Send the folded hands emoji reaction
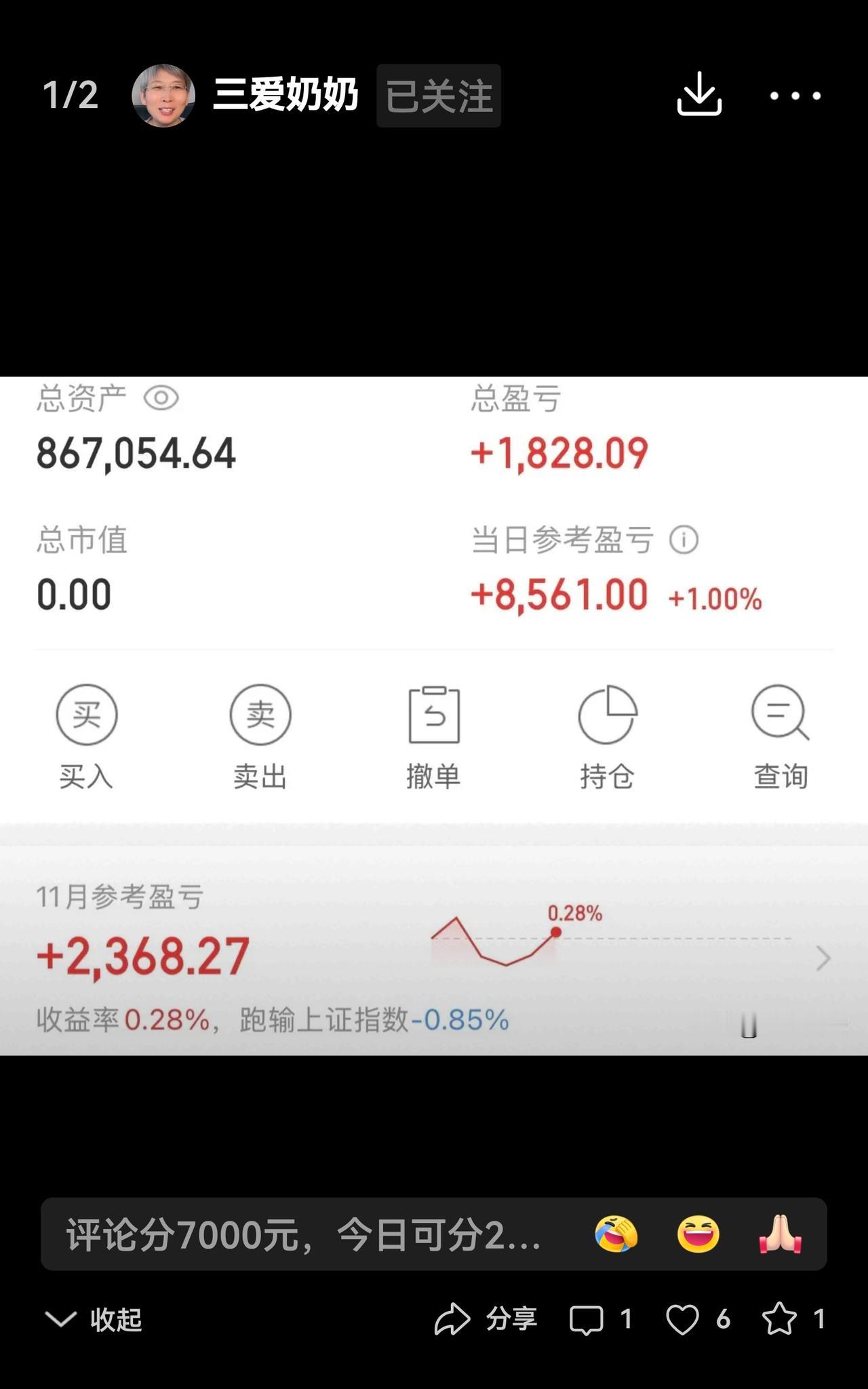Viewport: 868px width, 1389px height. click(780, 1234)
